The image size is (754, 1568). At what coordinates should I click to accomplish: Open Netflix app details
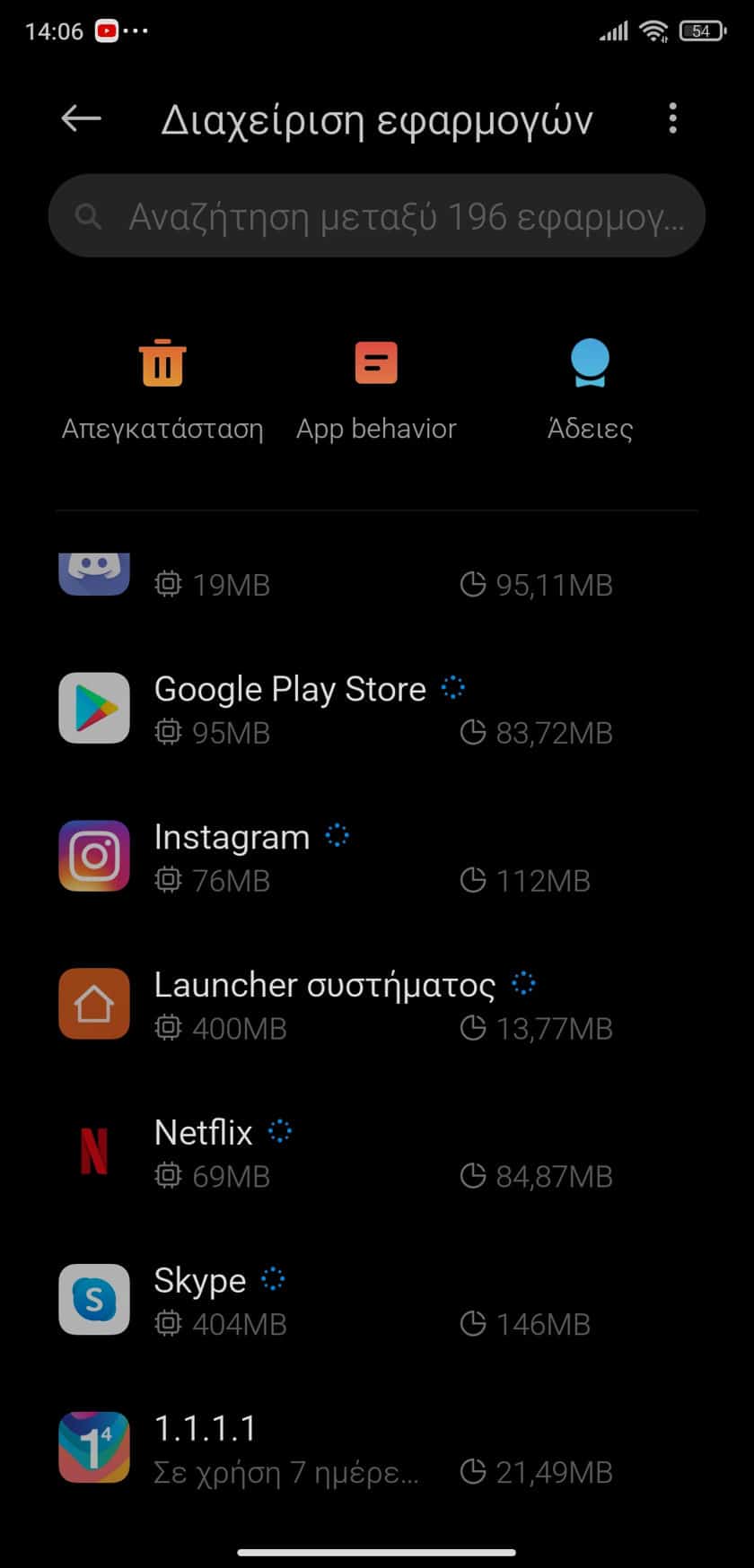(377, 1153)
